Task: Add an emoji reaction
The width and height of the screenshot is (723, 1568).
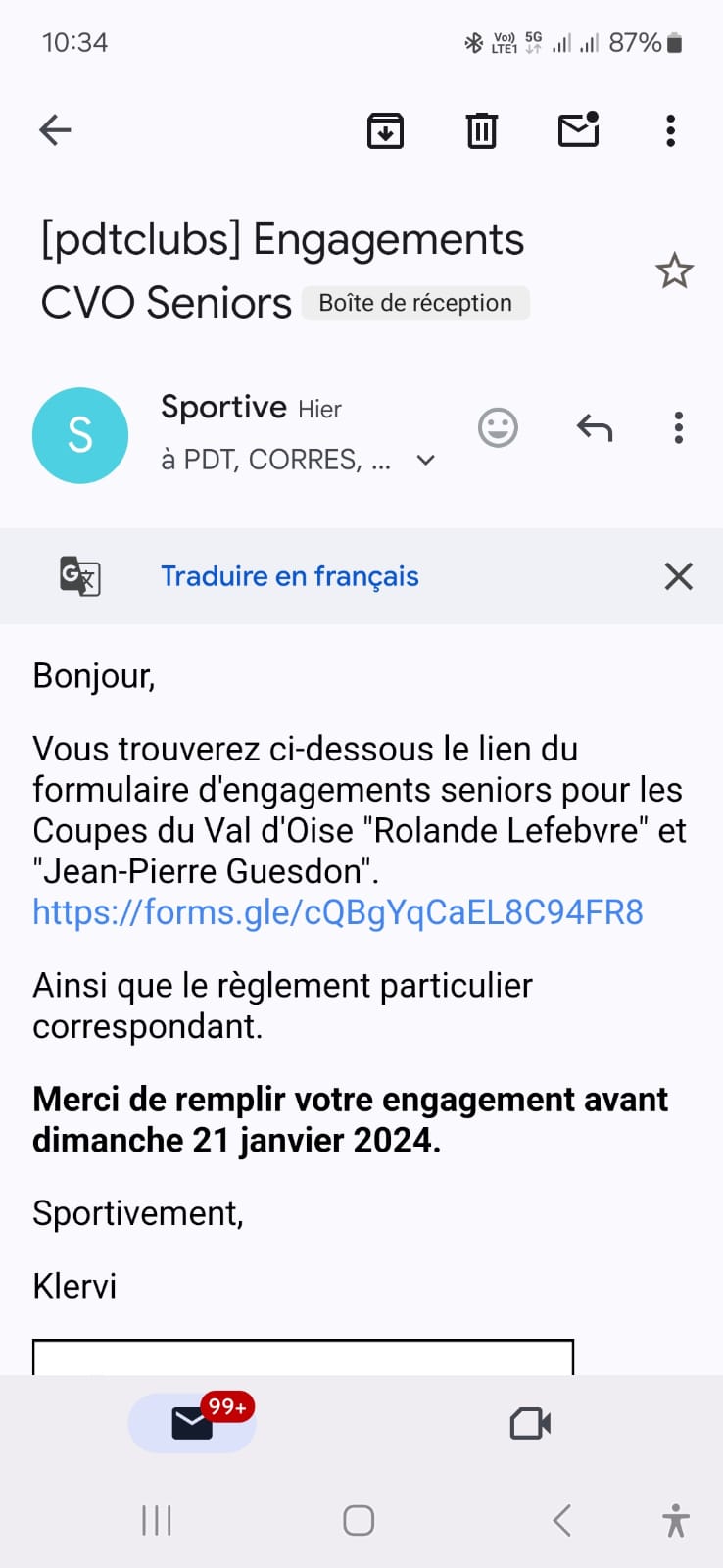Action: 498,428
